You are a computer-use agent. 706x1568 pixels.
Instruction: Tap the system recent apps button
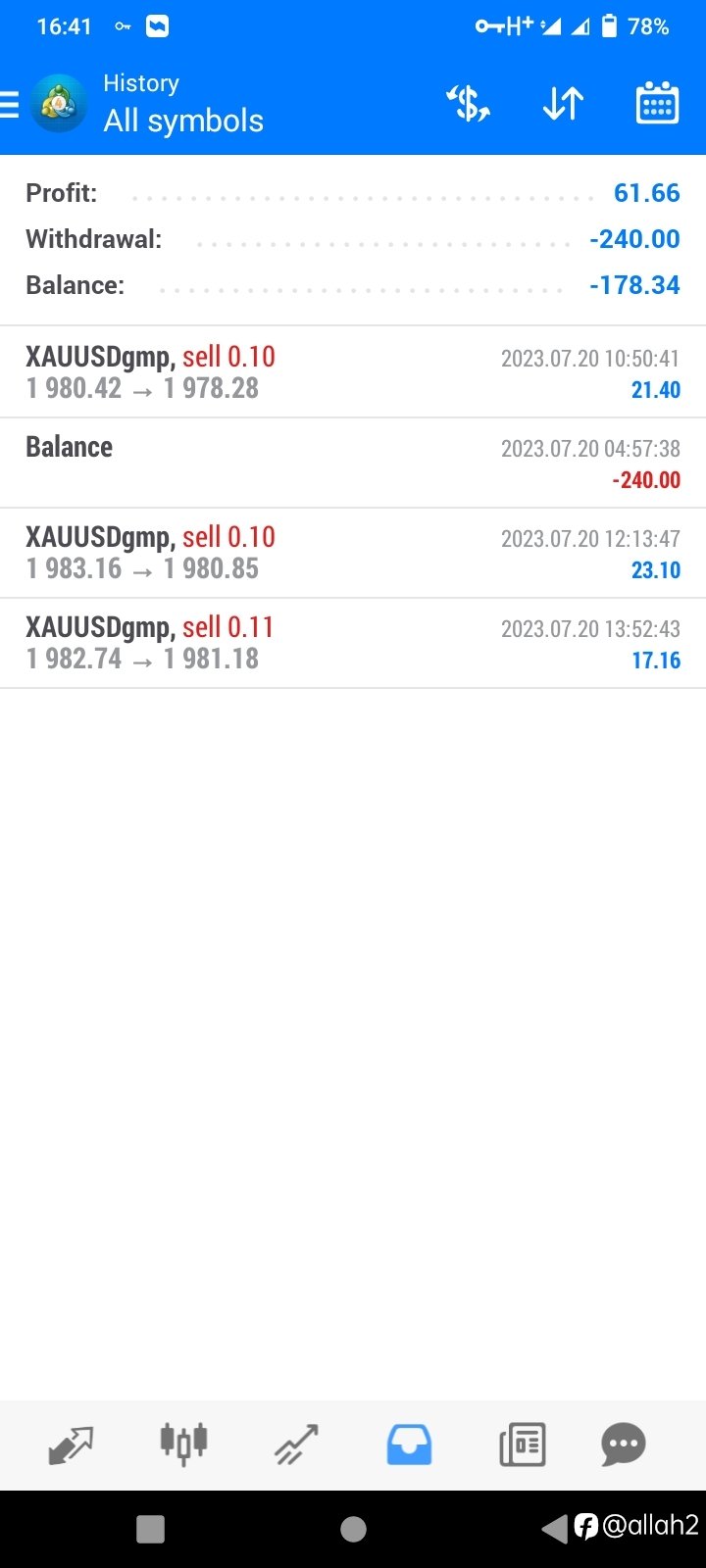click(150, 1529)
